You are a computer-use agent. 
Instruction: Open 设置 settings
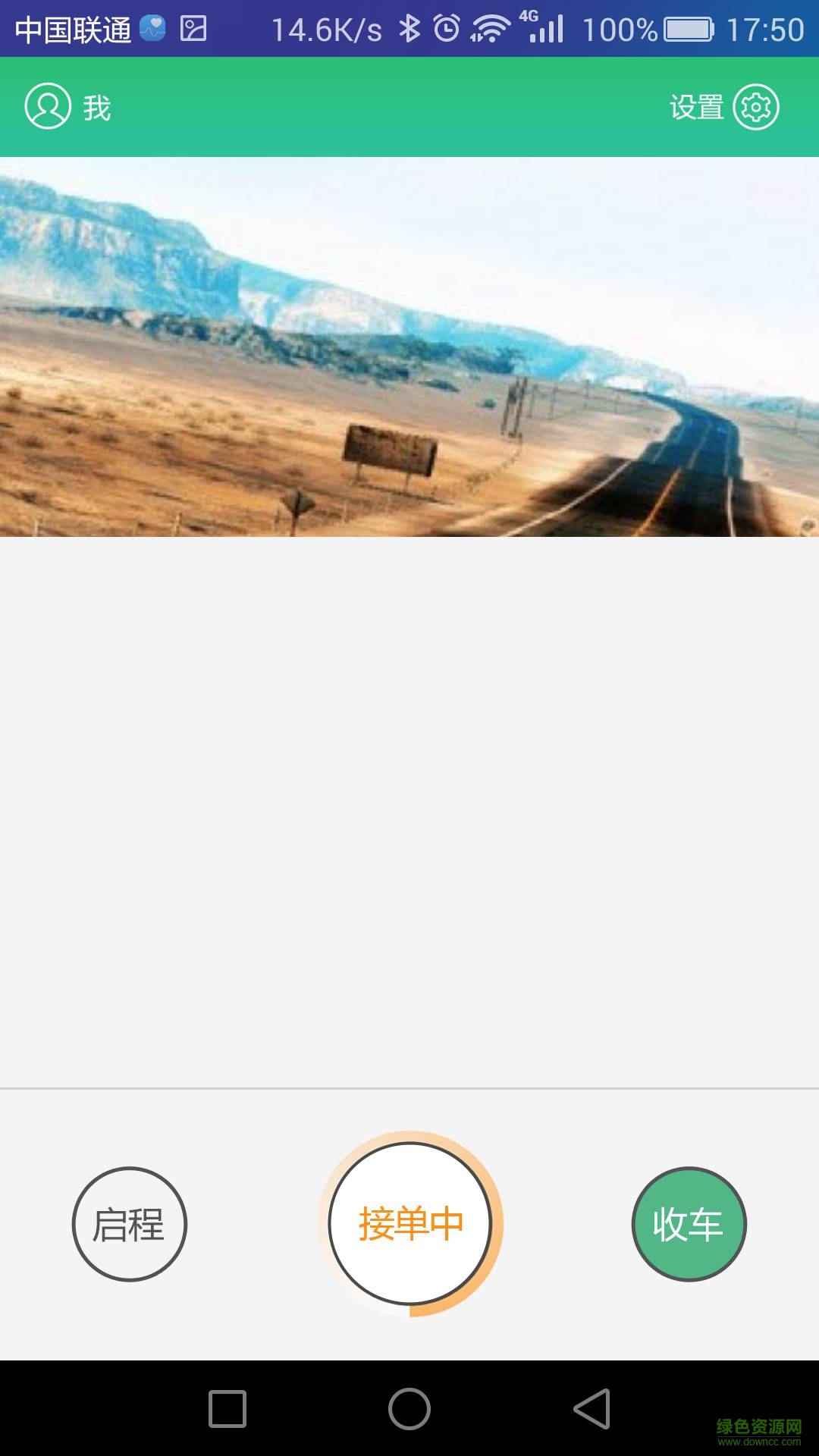coord(724,107)
